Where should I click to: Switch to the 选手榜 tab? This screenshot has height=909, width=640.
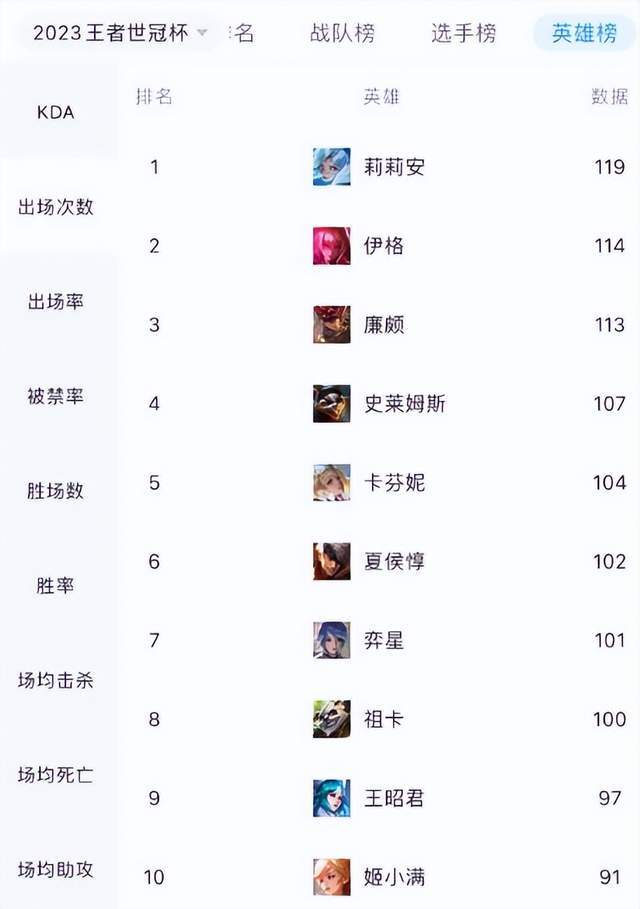pyautogui.click(x=463, y=33)
